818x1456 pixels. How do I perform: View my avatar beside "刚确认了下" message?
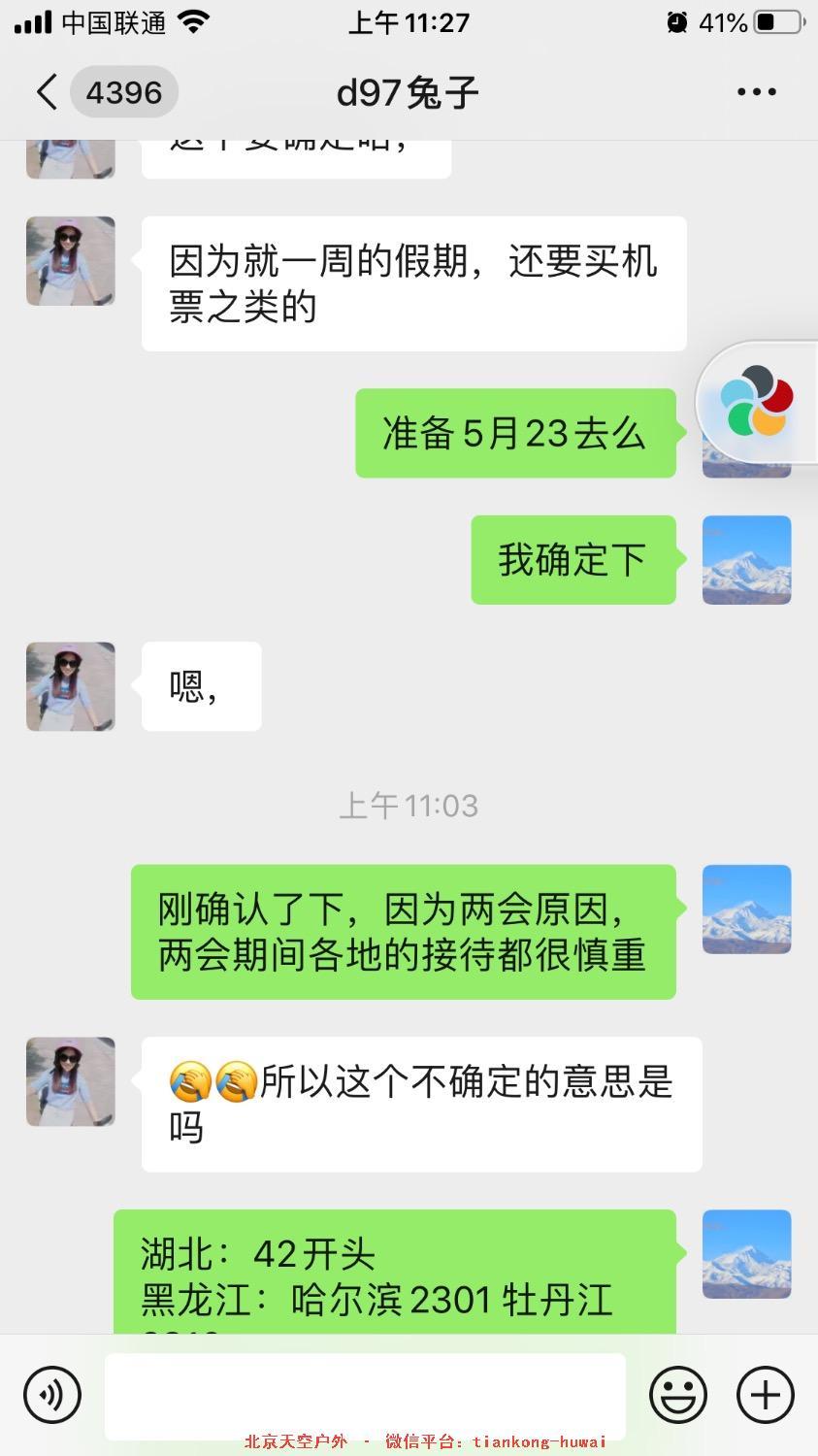[746, 910]
